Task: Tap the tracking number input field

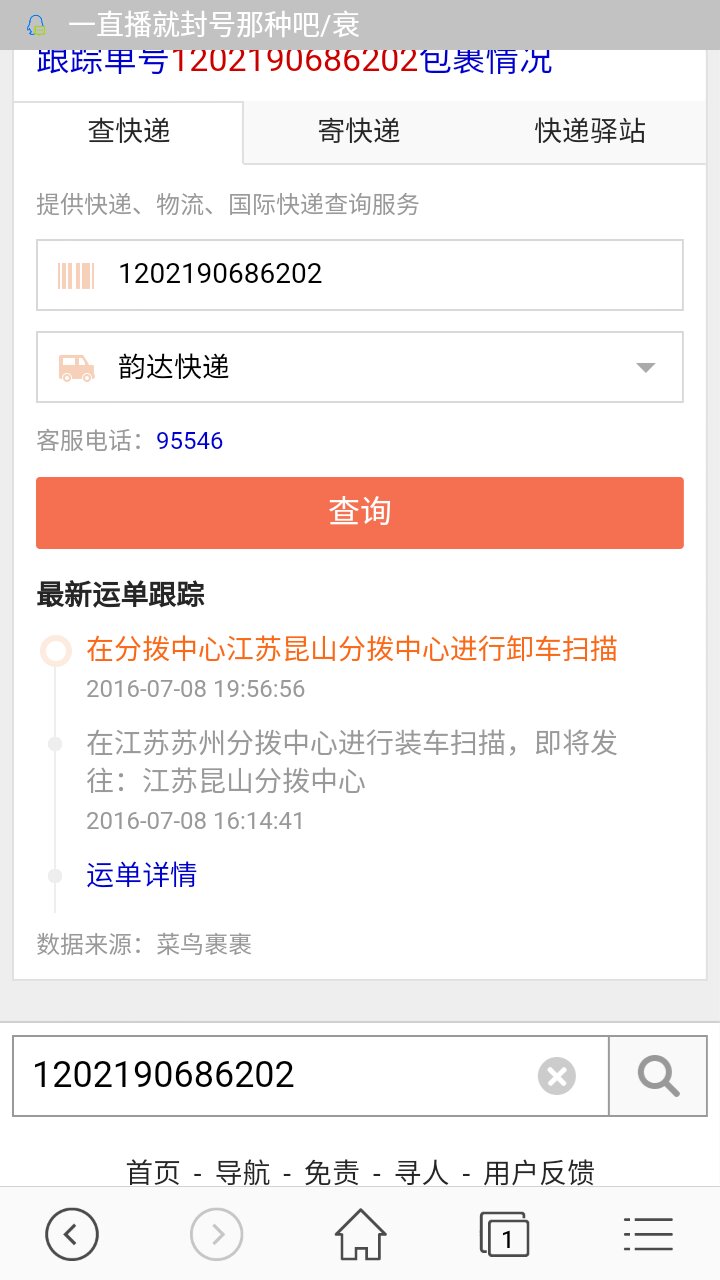Action: coord(360,274)
